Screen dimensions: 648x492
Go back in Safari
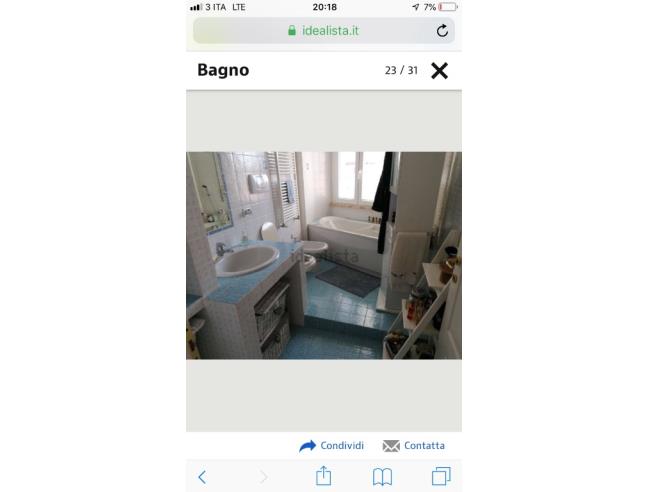point(202,477)
